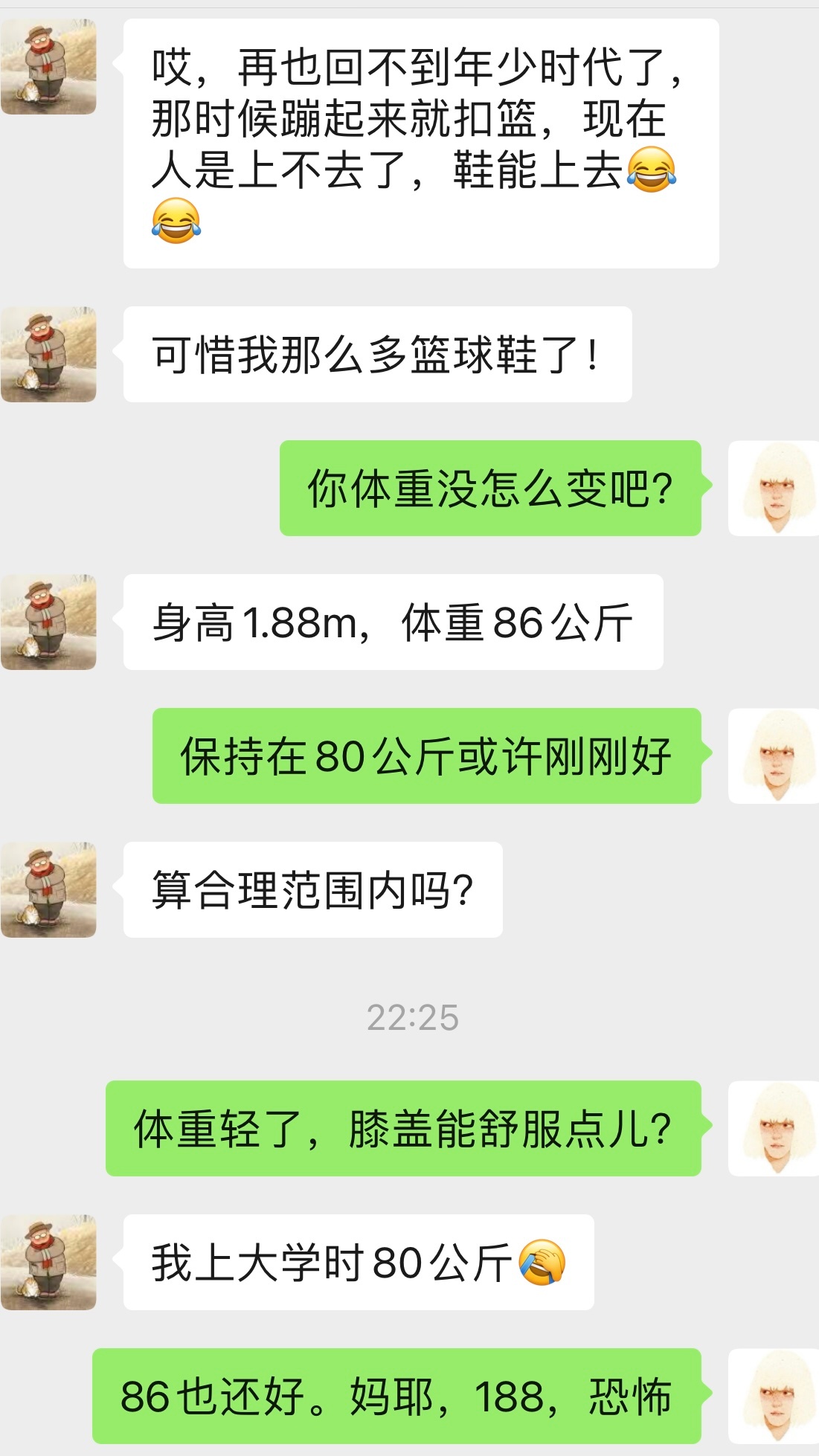Tap sender avatar next to '算合理范围内吗?'
Image resolution: width=819 pixels, height=1456 pixels.
click(48, 889)
